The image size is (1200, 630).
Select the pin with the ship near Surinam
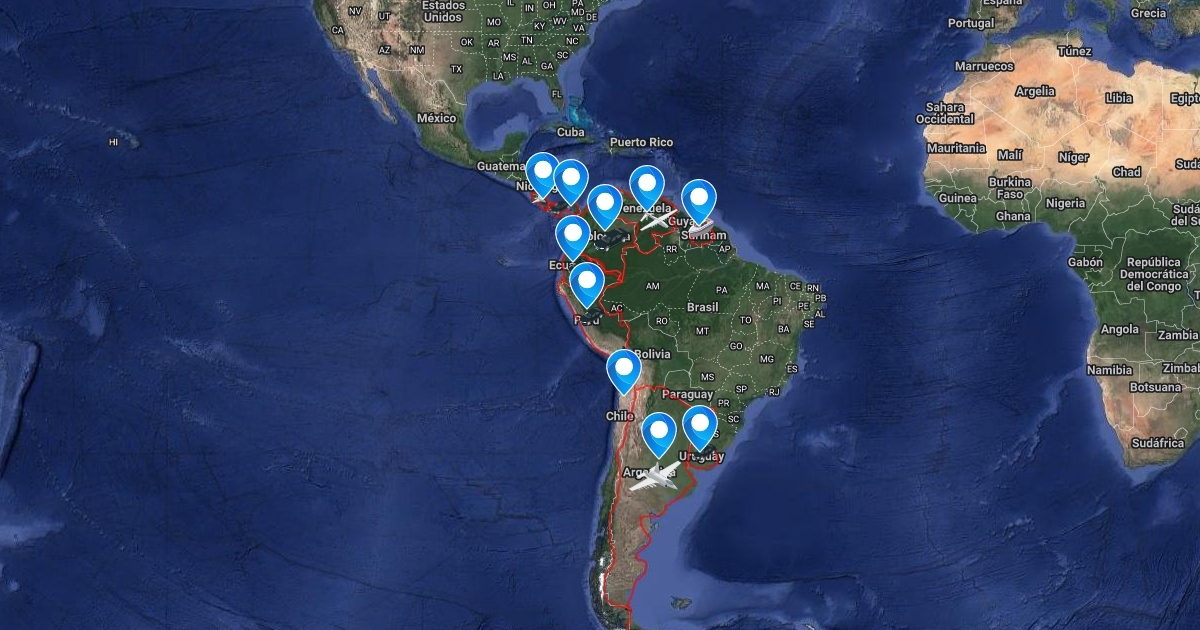[699, 198]
